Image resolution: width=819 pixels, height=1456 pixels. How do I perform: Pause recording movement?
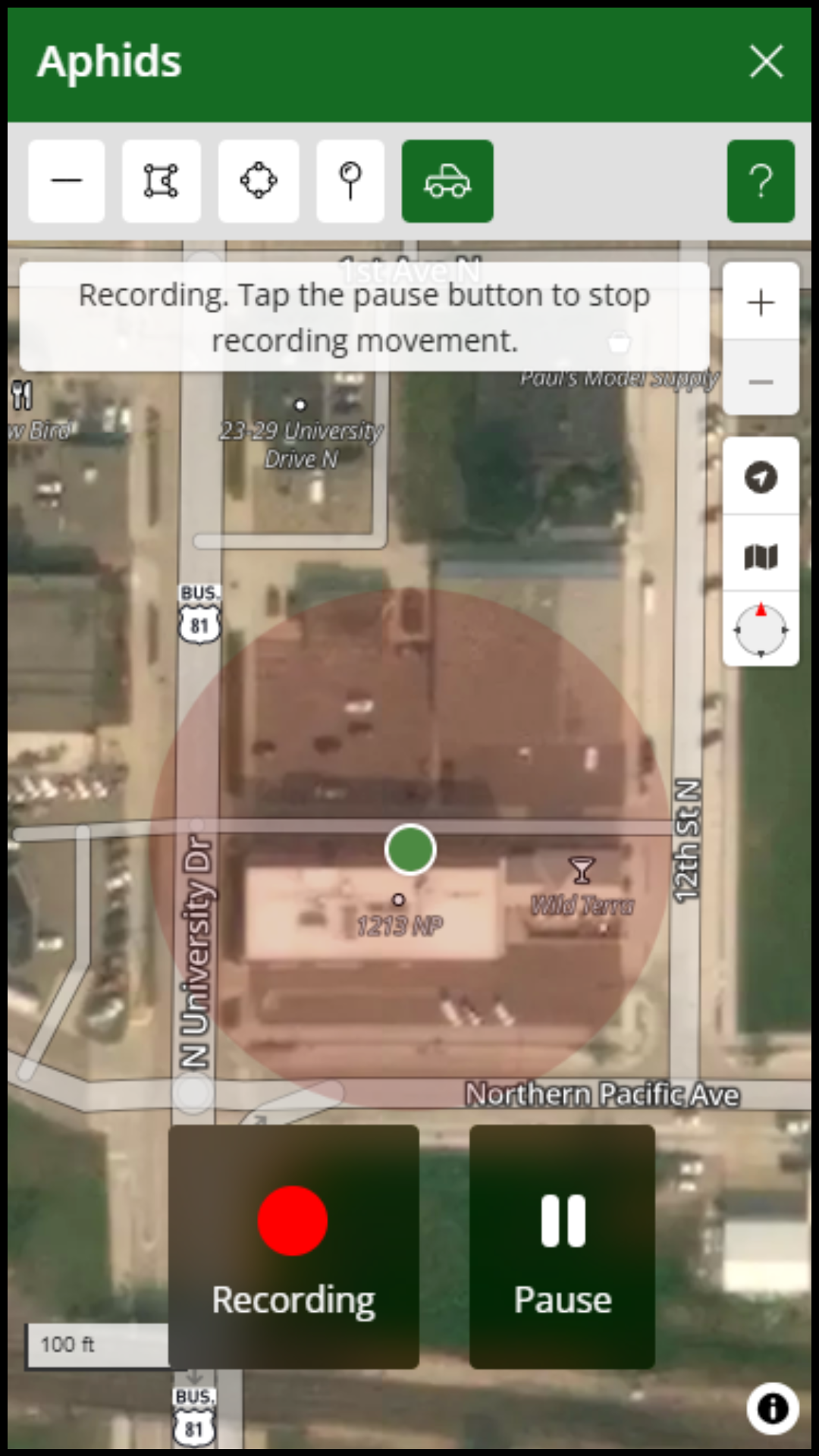(x=562, y=1246)
